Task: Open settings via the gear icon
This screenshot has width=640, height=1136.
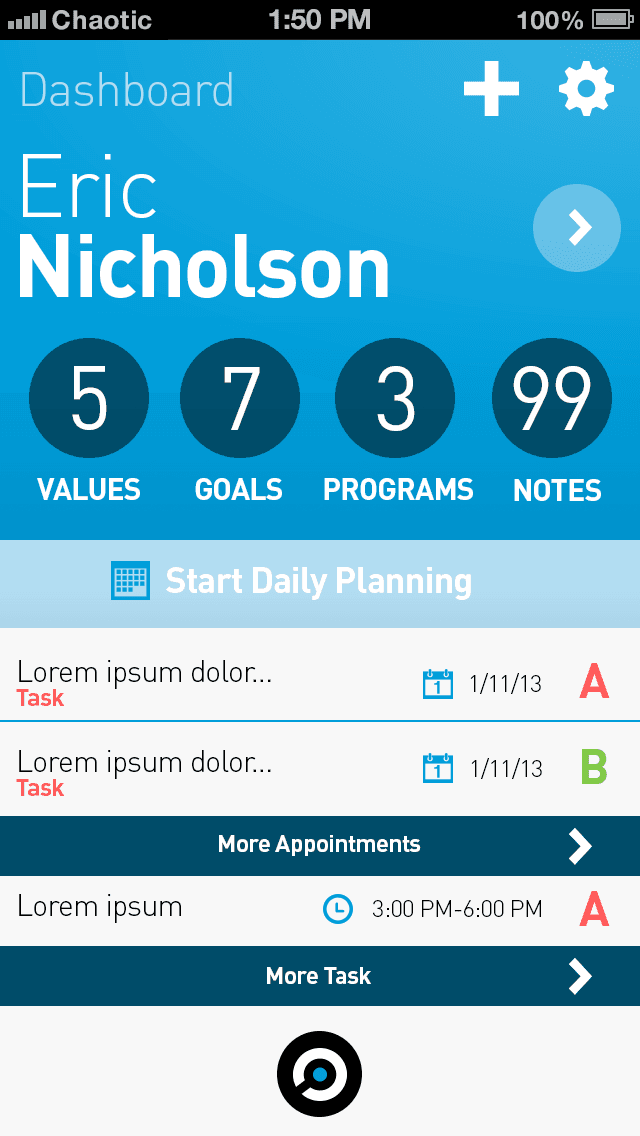Action: (x=586, y=89)
